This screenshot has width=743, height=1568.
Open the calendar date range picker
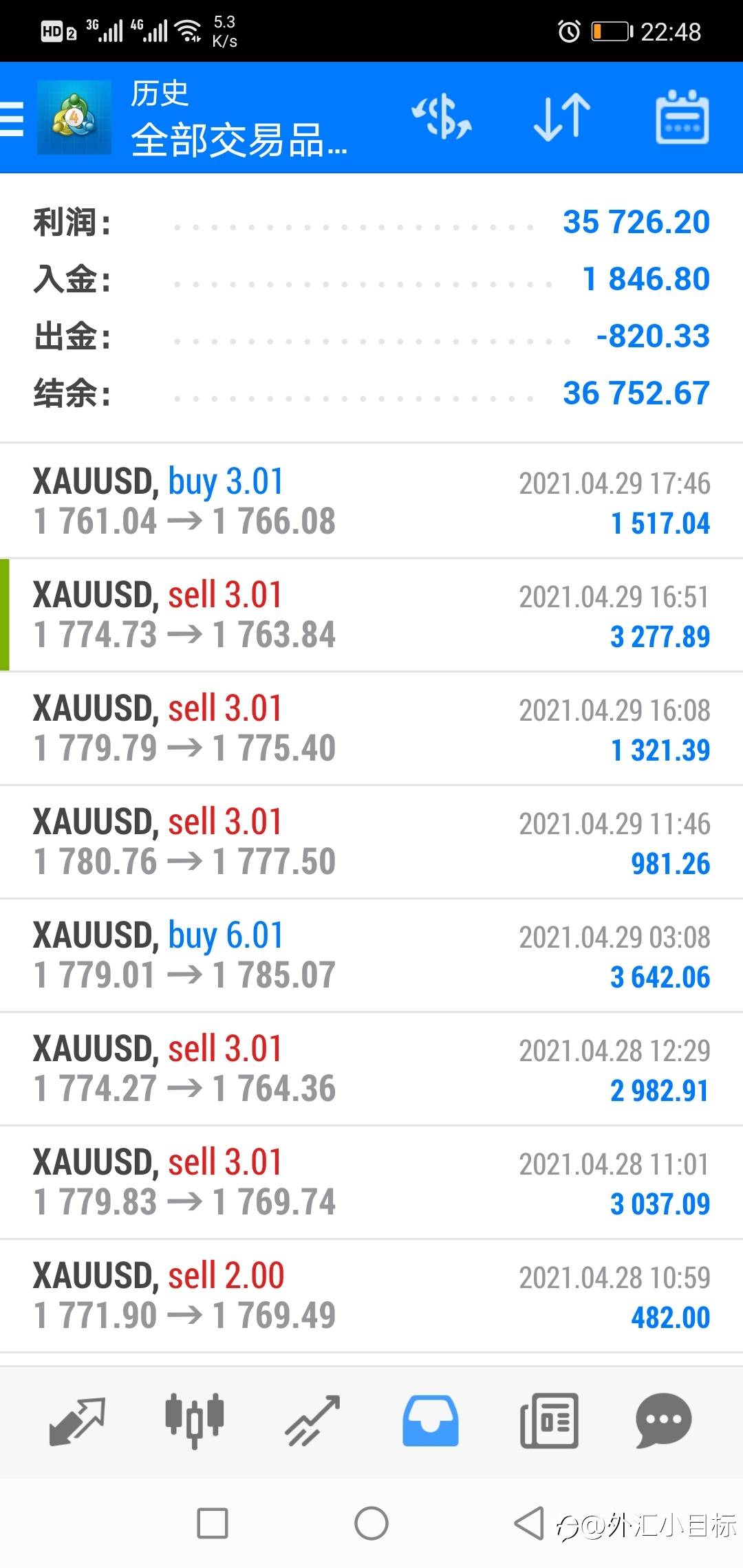[682, 117]
